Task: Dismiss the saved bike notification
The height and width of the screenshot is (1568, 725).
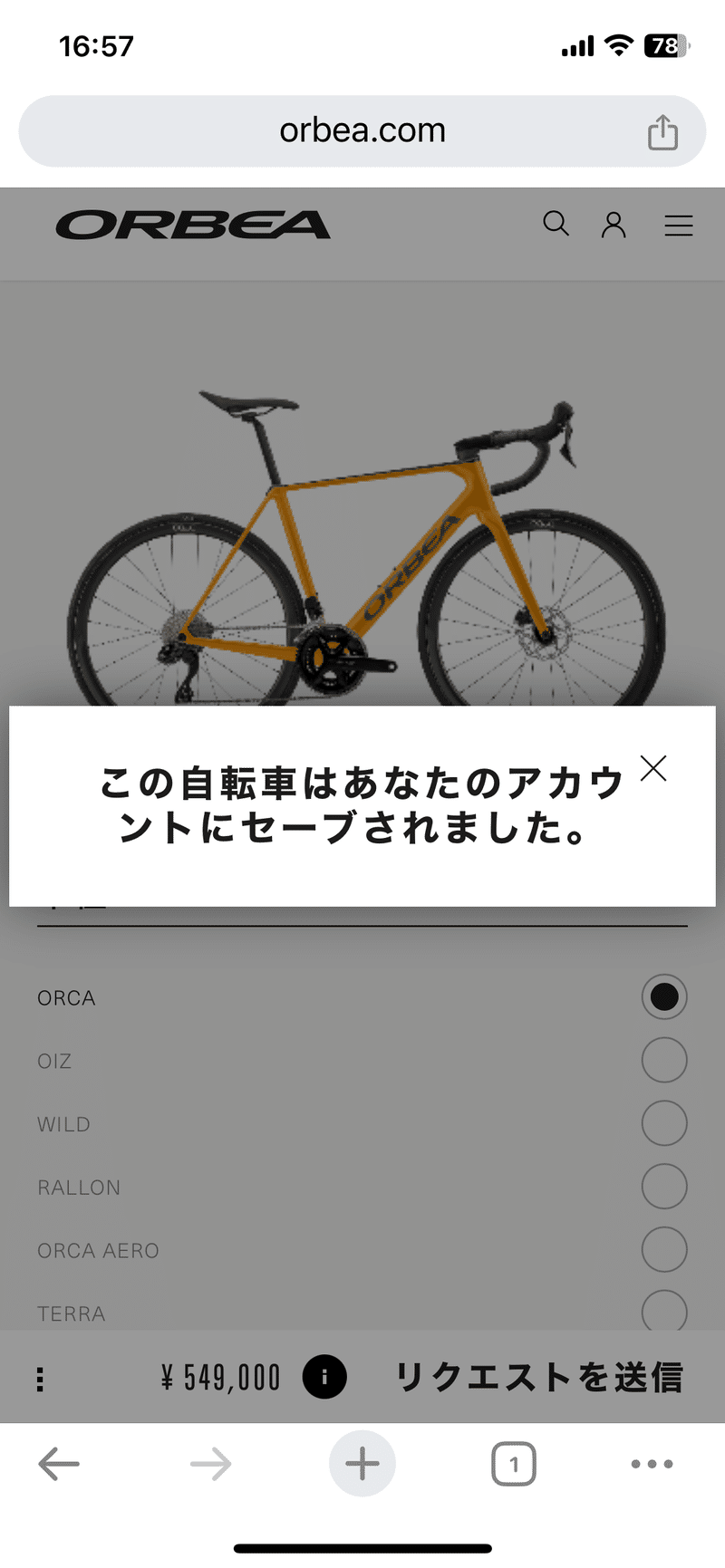Action: (x=653, y=768)
